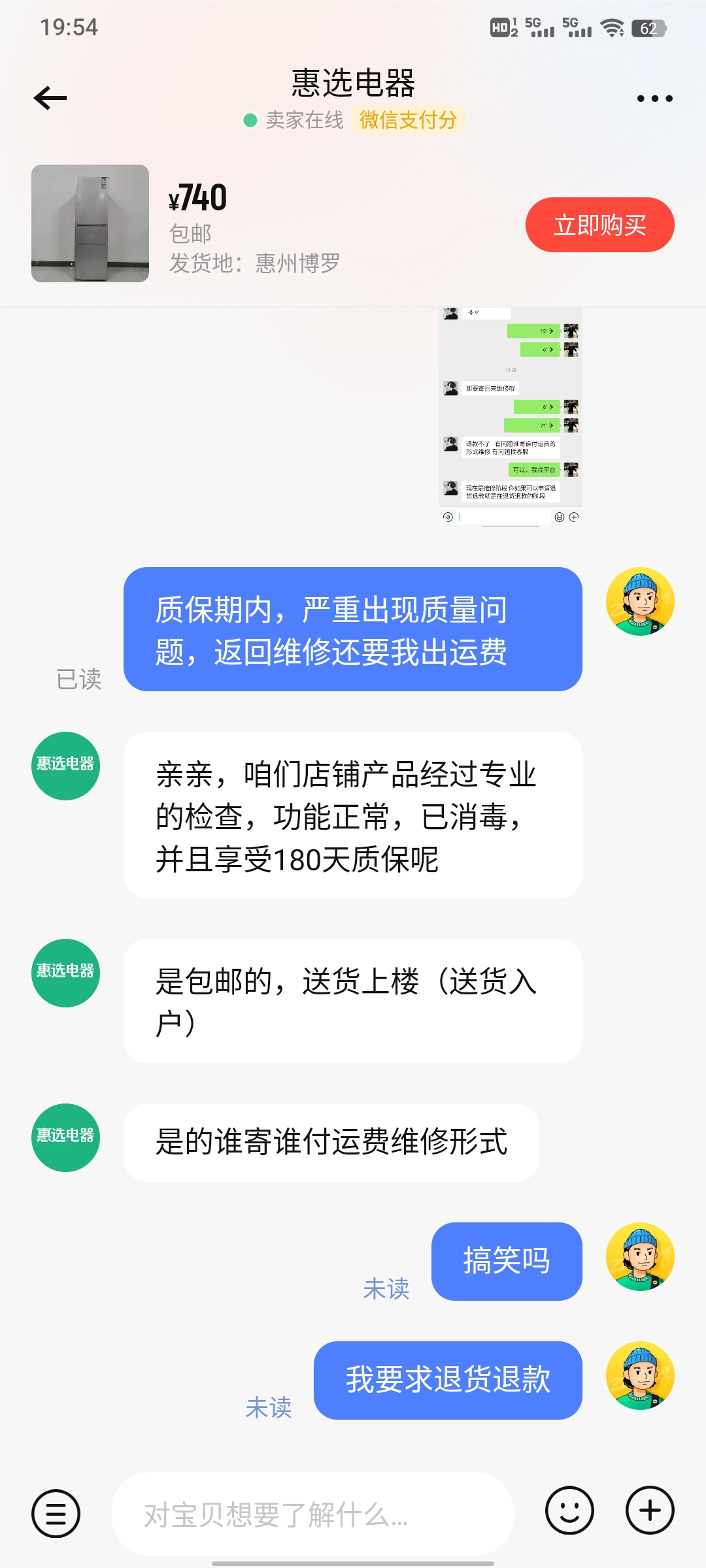Open the ¥740 refrigerator product thumbnail
This screenshot has height=1568, width=706.
coord(90,223)
